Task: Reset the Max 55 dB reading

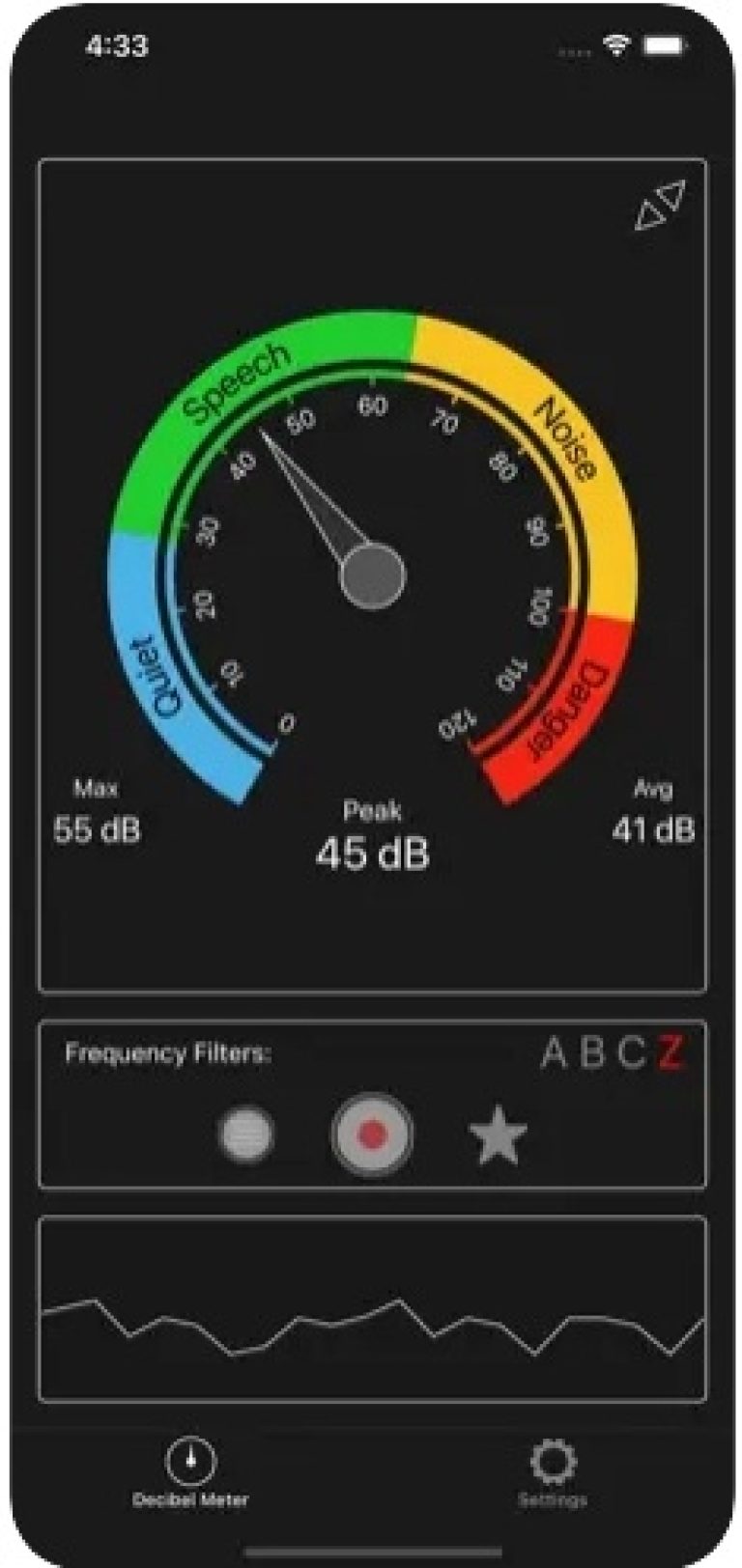Action: (97, 826)
